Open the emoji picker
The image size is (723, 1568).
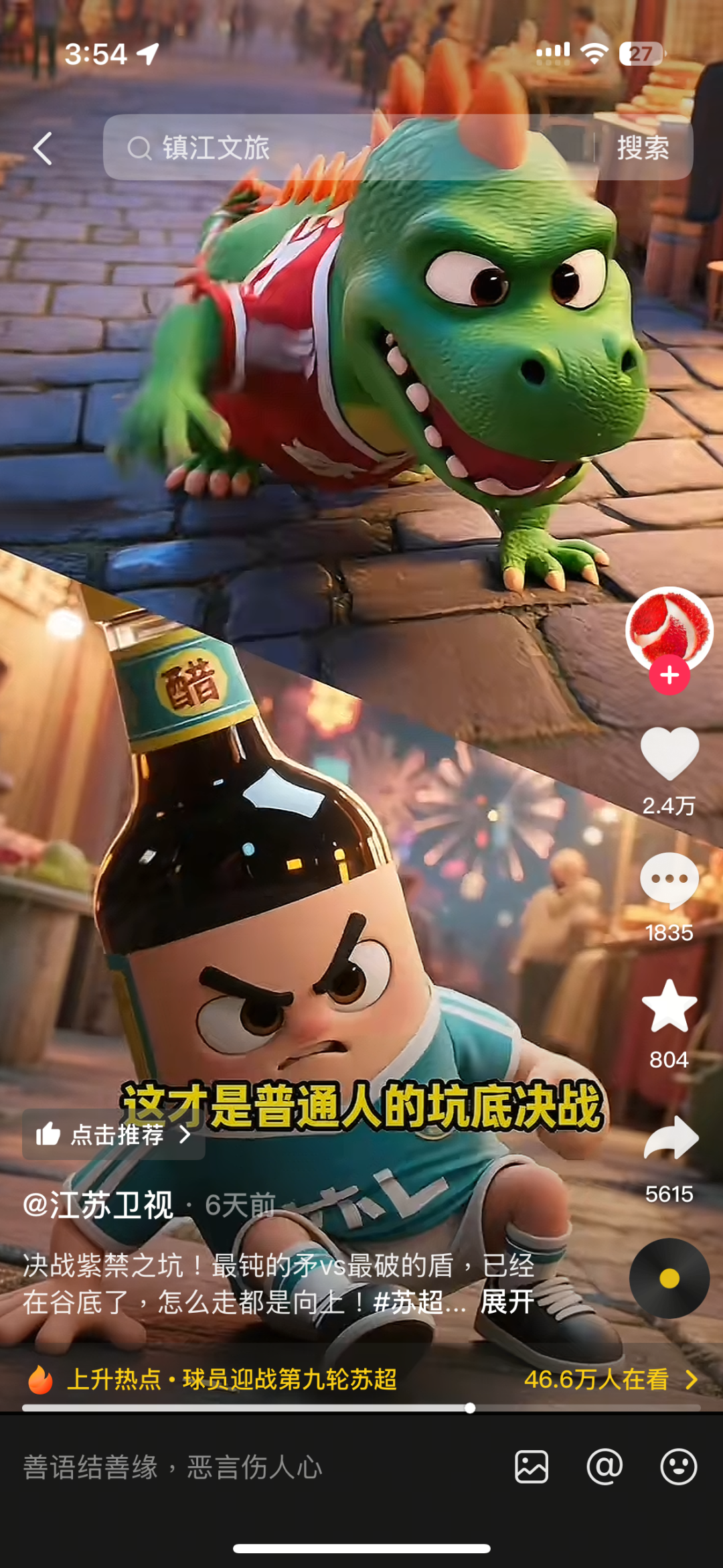(678, 1468)
